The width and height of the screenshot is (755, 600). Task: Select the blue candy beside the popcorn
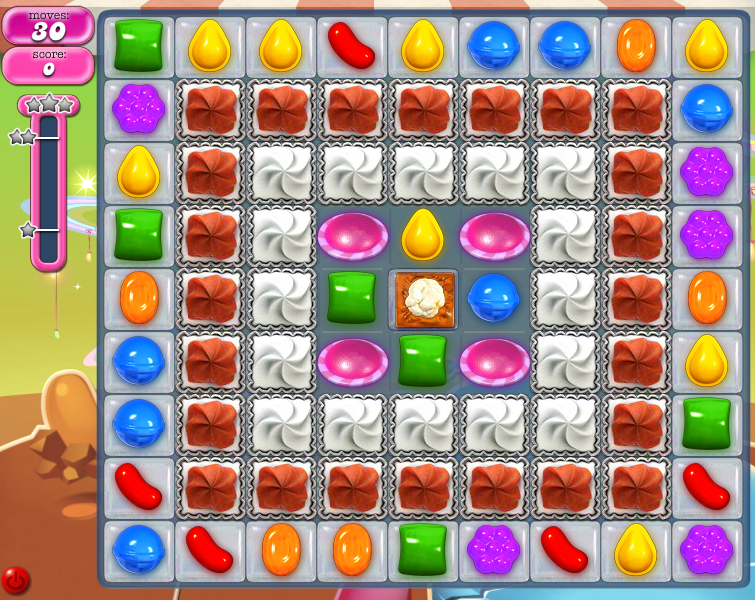pyautogui.click(x=493, y=297)
